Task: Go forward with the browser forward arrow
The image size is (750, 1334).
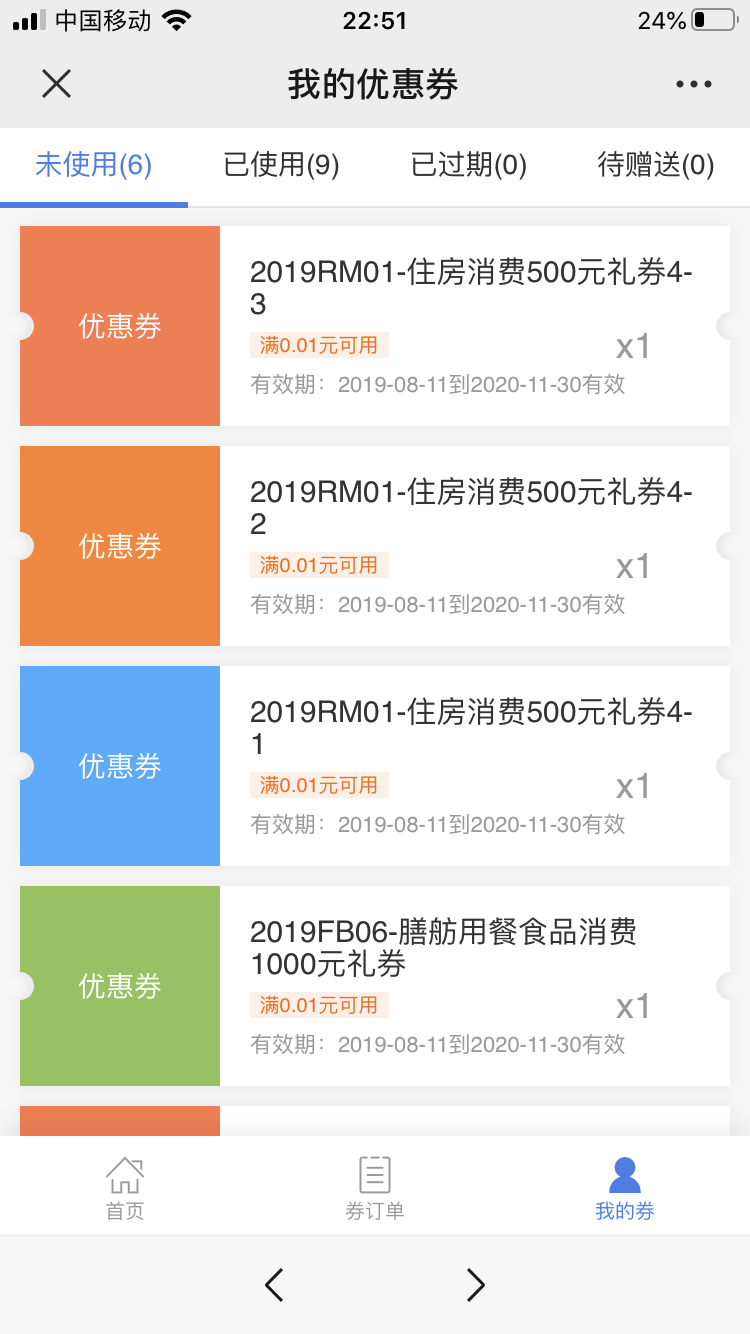Action: pos(476,1285)
